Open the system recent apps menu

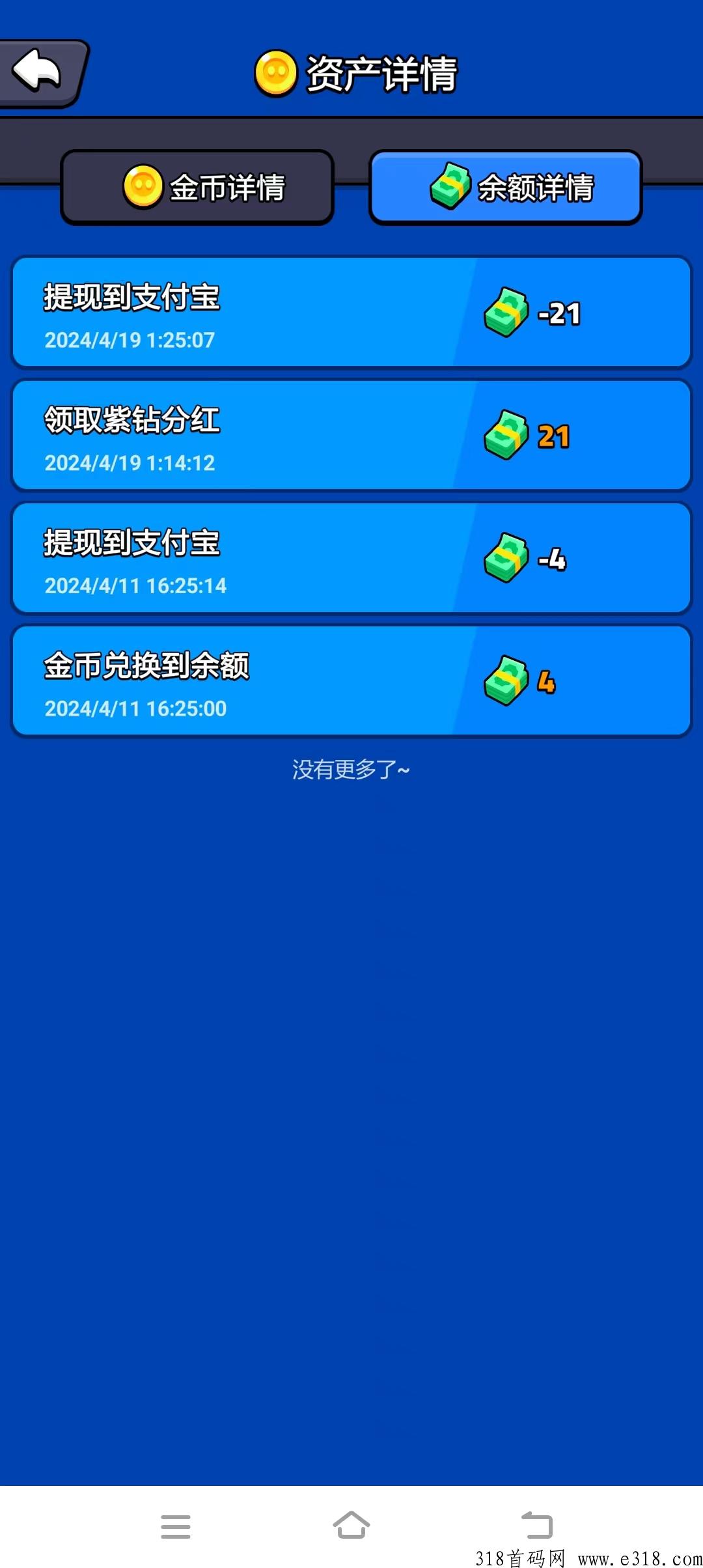click(x=176, y=1526)
